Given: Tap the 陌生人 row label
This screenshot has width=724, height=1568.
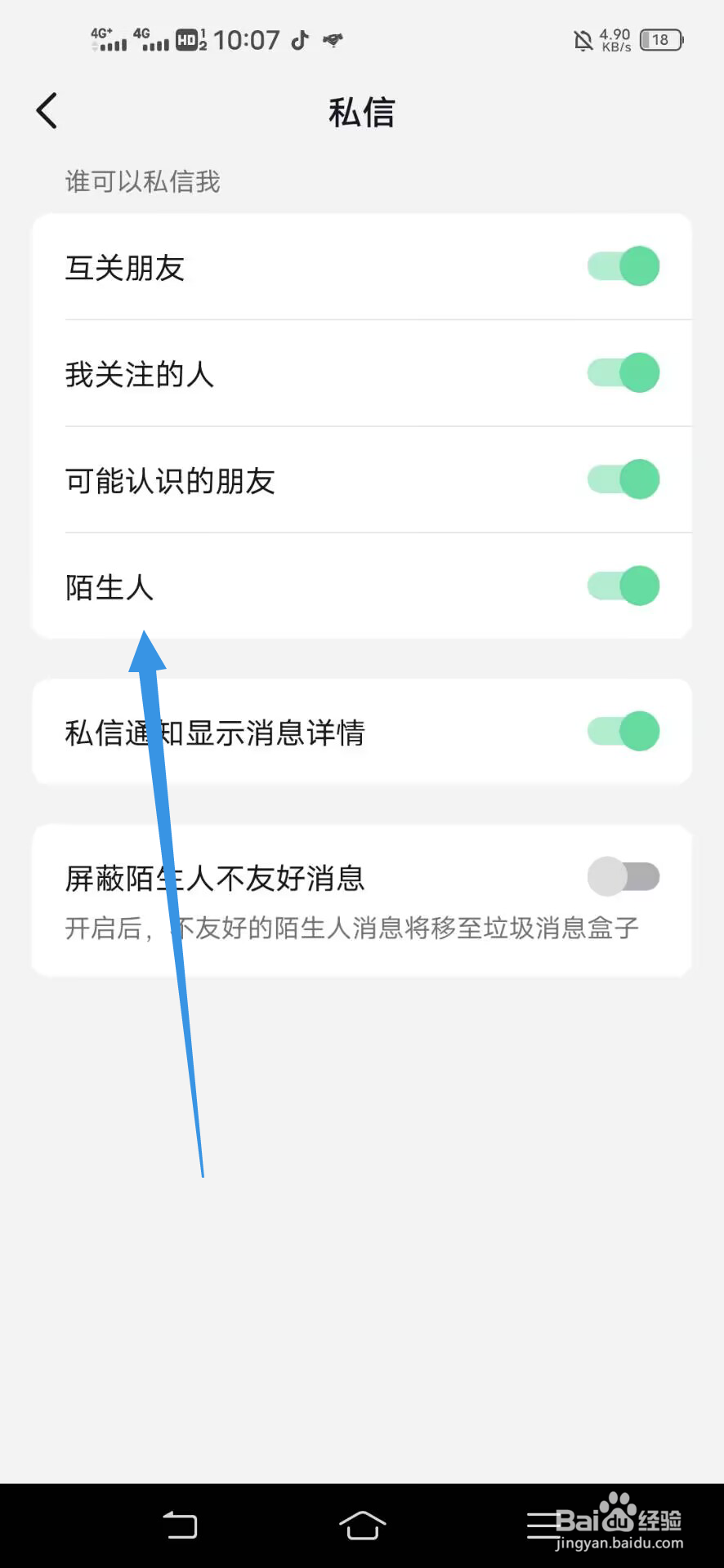Looking at the screenshot, I should [x=109, y=586].
